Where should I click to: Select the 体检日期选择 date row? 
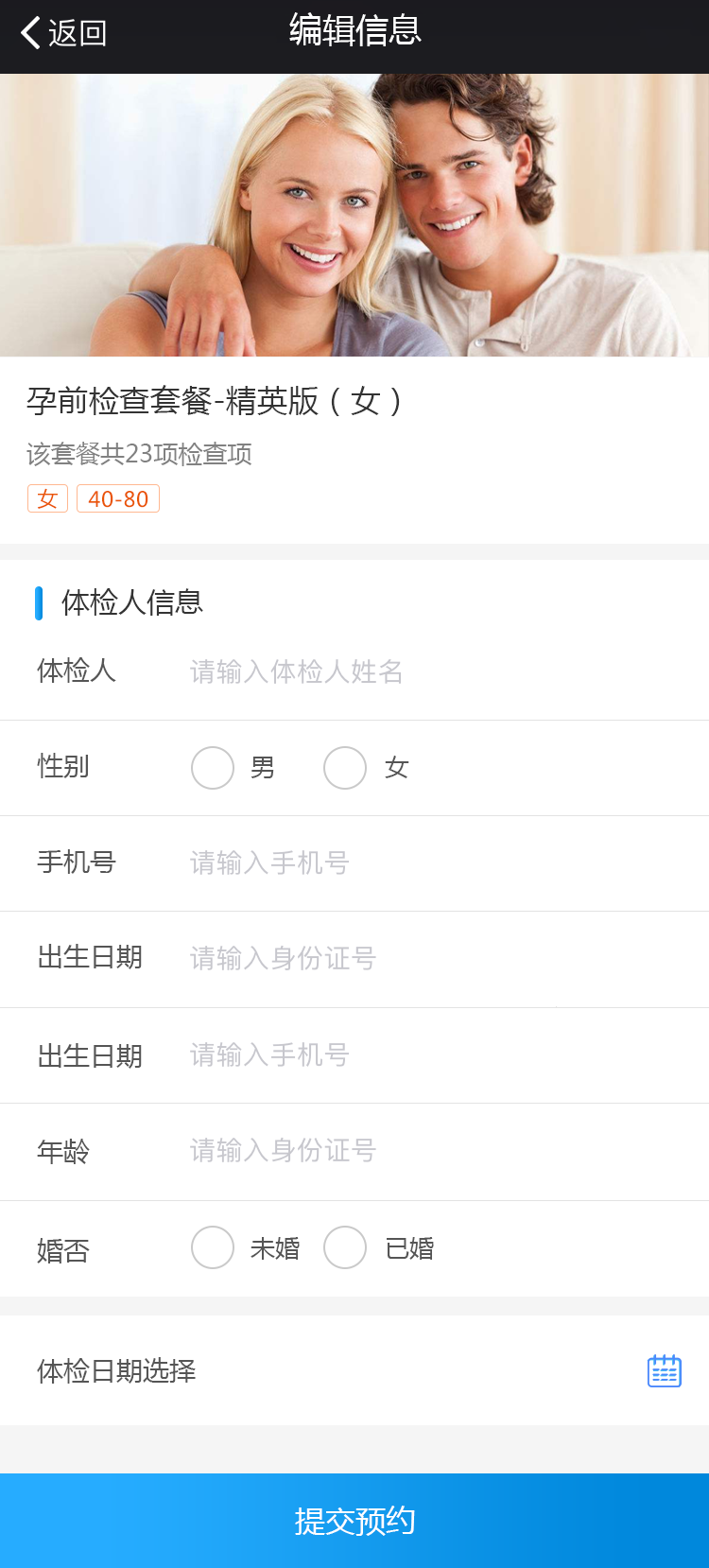116,1370
